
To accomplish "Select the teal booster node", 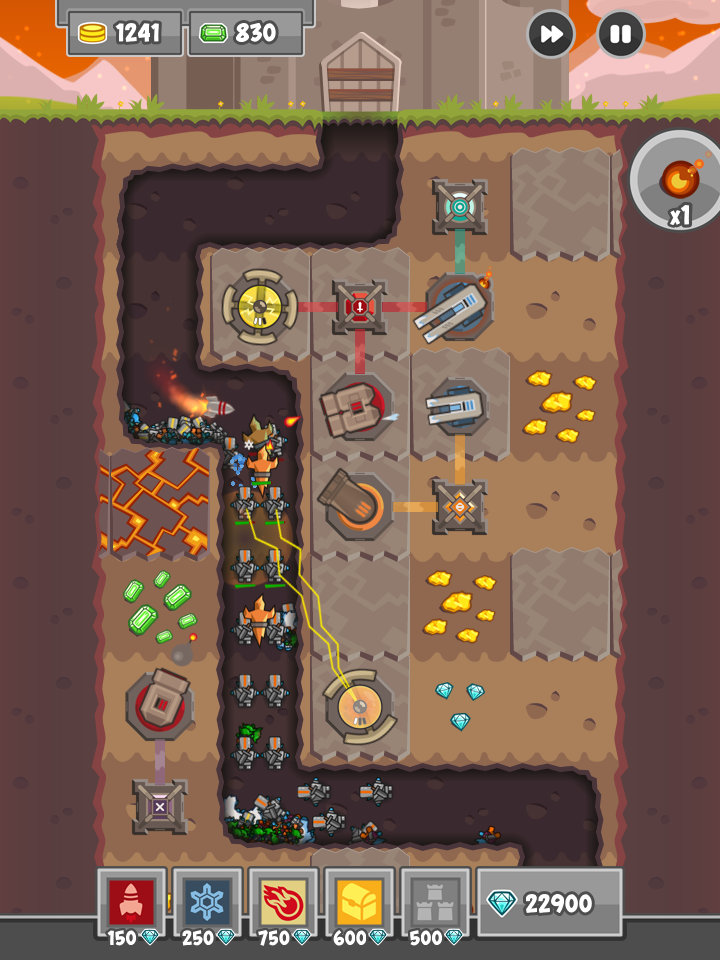I will [459, 207].
